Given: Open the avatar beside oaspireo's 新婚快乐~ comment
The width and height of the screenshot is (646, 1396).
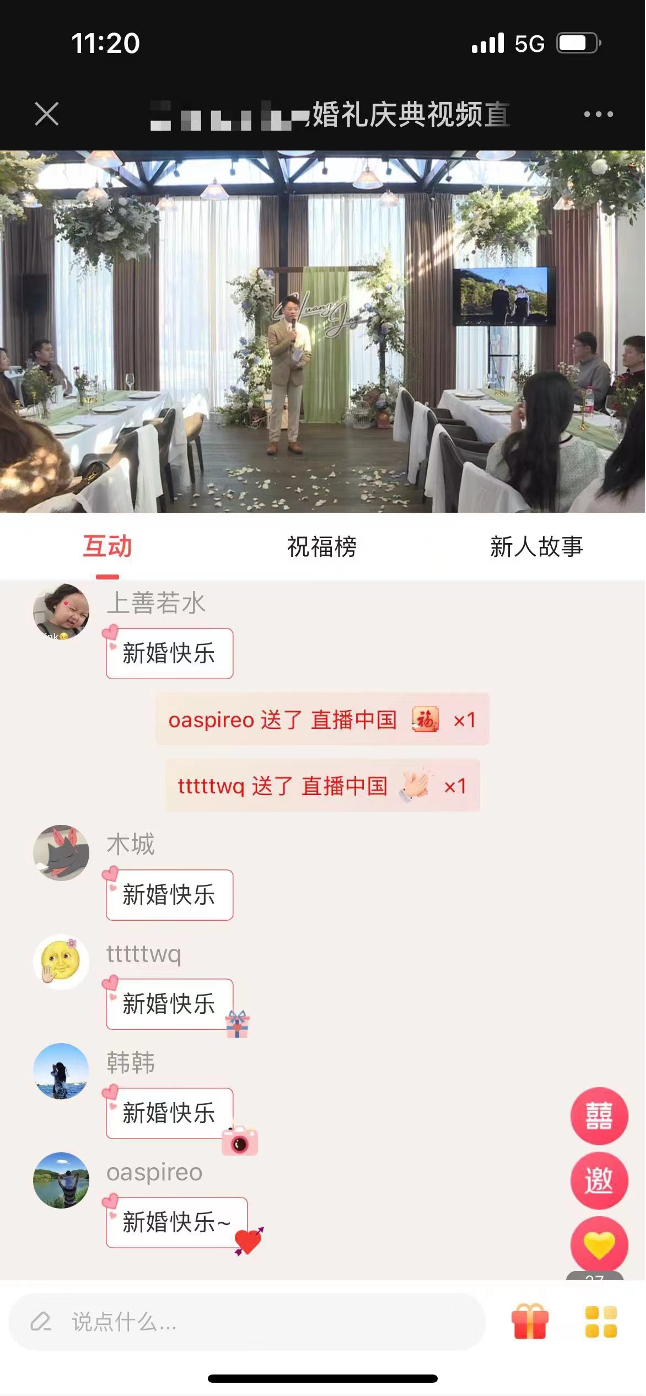Looking at the screenshot, I should (62, 1180).
